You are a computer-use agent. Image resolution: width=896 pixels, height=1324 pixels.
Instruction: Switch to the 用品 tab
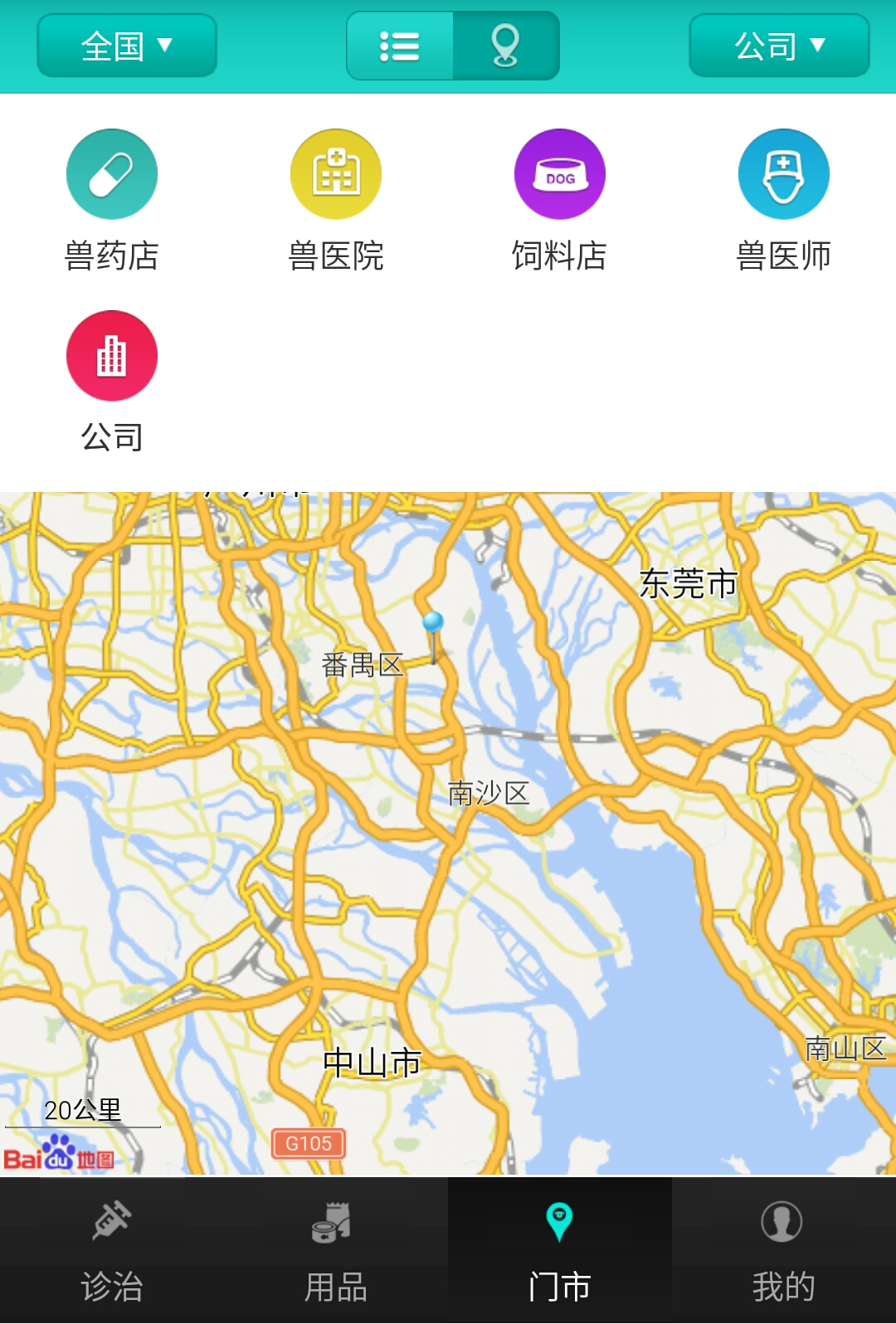click(x=336, y=1249)
